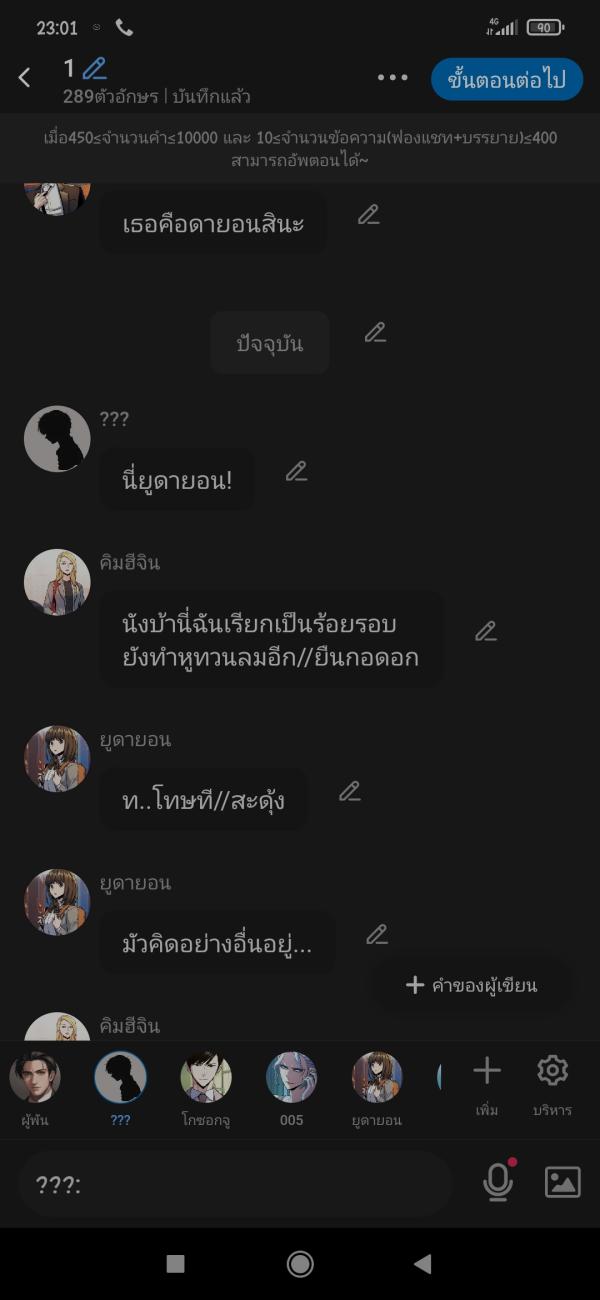Edit Kim Heejin's message about ยืนกอดอก
Screen dimensions: 600x1300
click(x=485, y=631)
